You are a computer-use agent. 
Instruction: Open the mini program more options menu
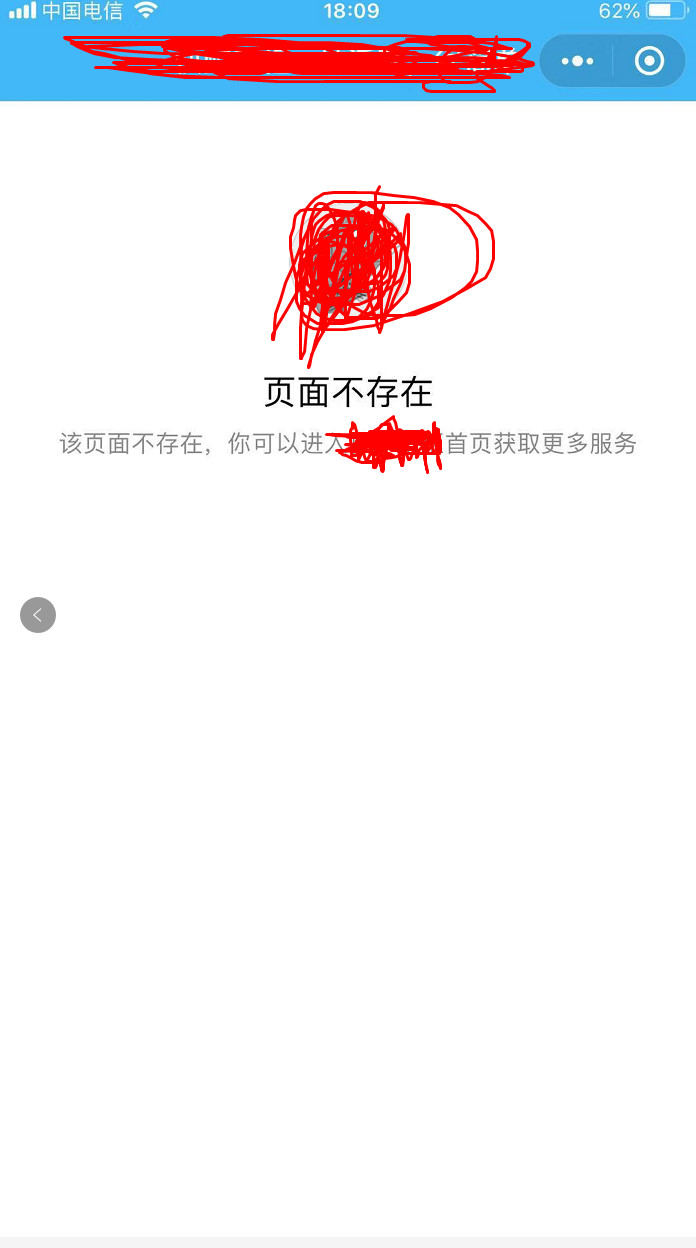click(x=577, y=62)
